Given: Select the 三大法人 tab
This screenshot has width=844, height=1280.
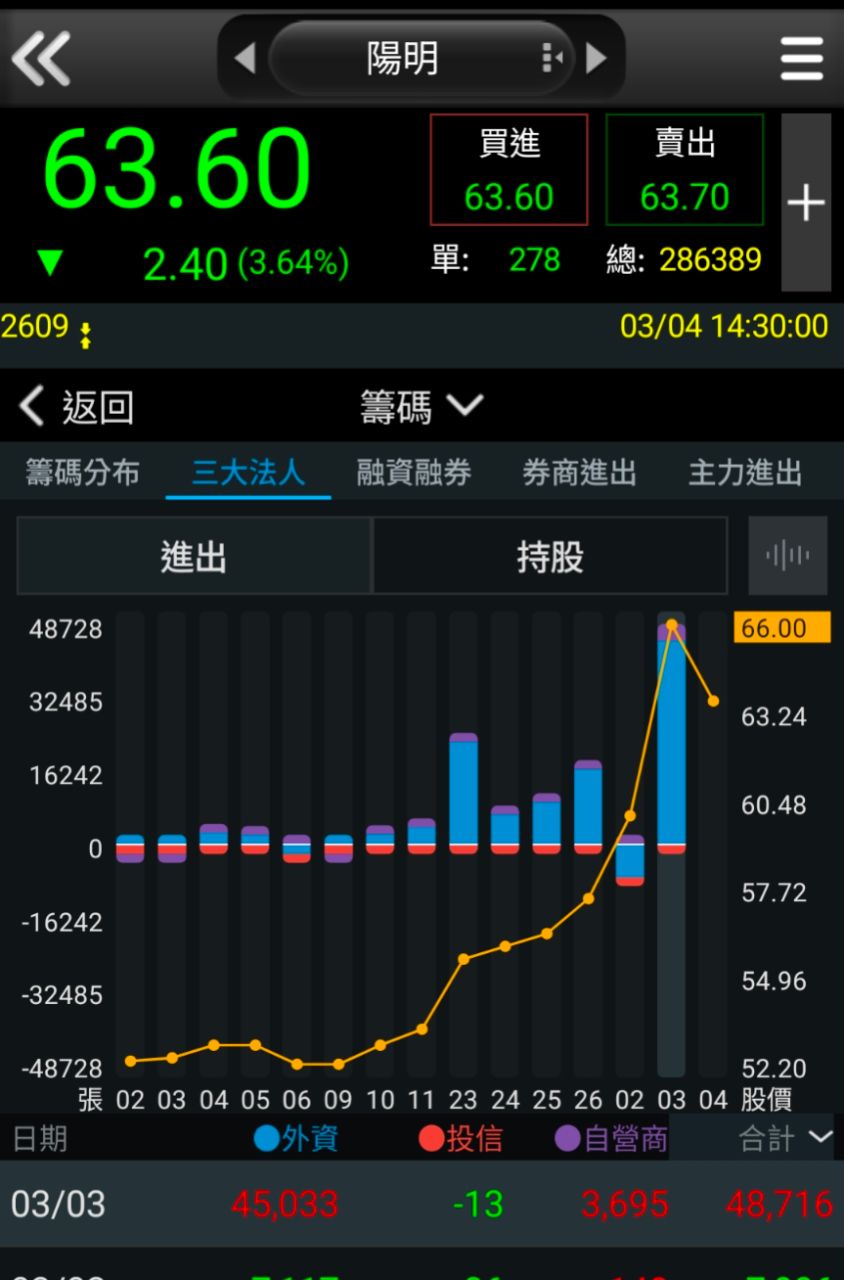Looking at the screenshot, I should tap(247, 473).
